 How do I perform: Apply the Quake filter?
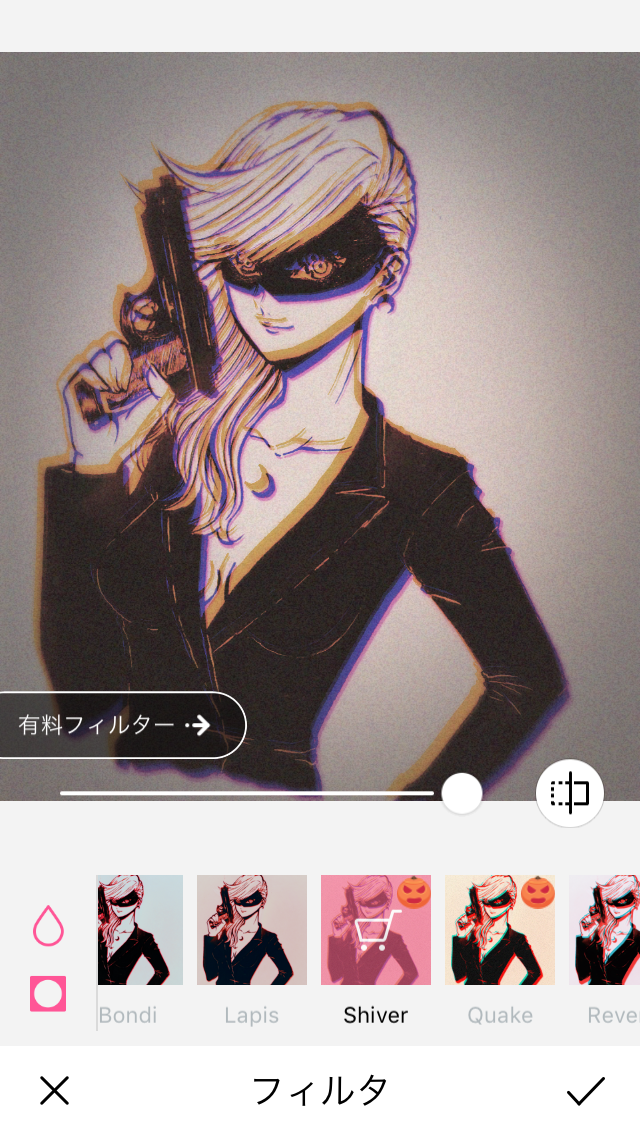tap(499, 930)
